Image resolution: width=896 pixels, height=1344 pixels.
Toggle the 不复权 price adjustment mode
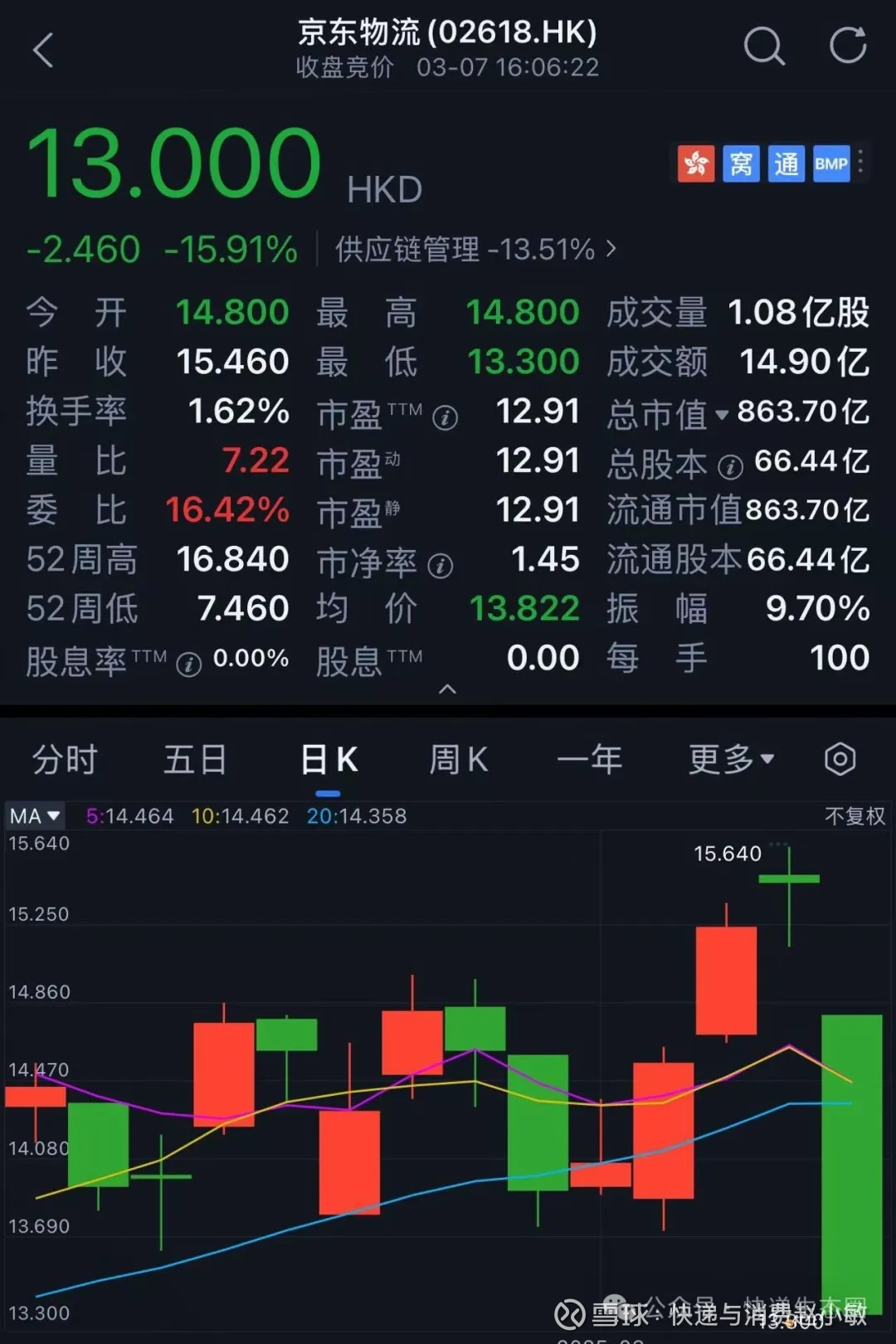click(851, 816)
